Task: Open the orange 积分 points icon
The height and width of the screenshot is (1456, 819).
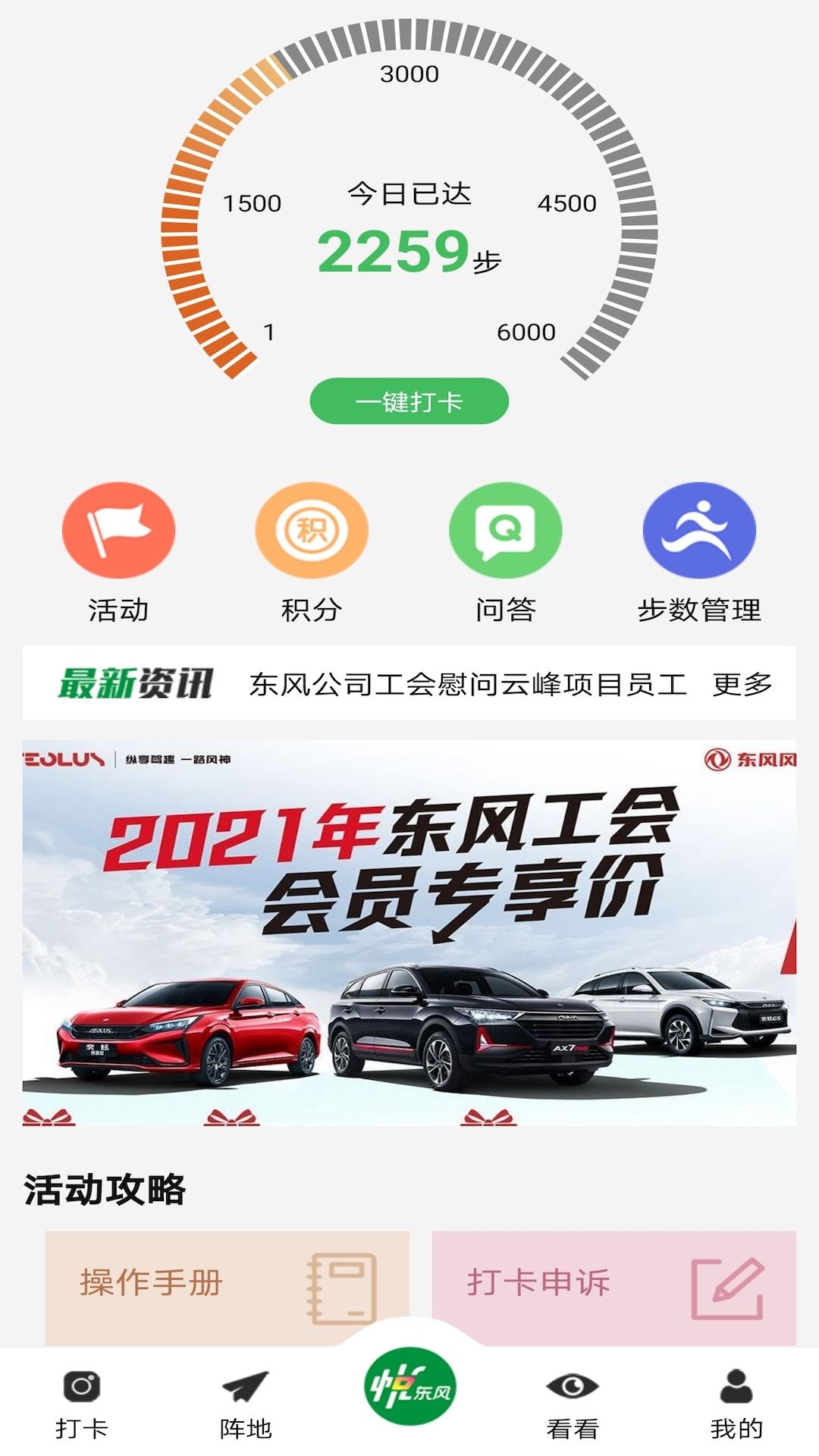Action: coord(312,531)
